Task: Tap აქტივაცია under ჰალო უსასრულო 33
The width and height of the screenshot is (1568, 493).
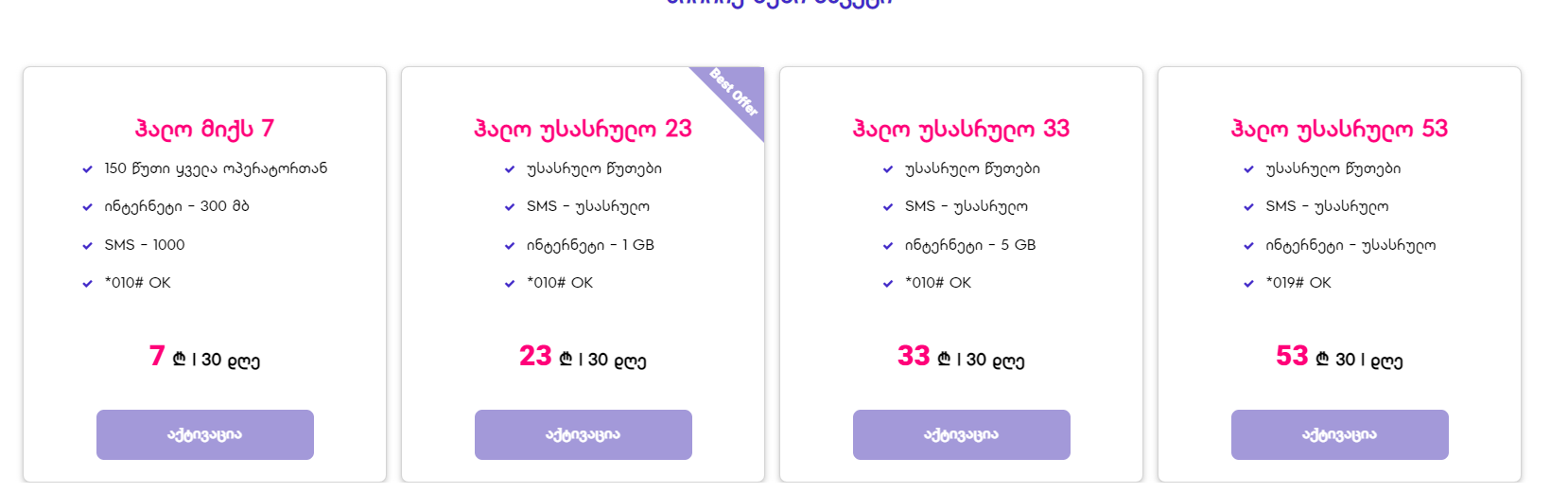Action: (x=961, y=434)
